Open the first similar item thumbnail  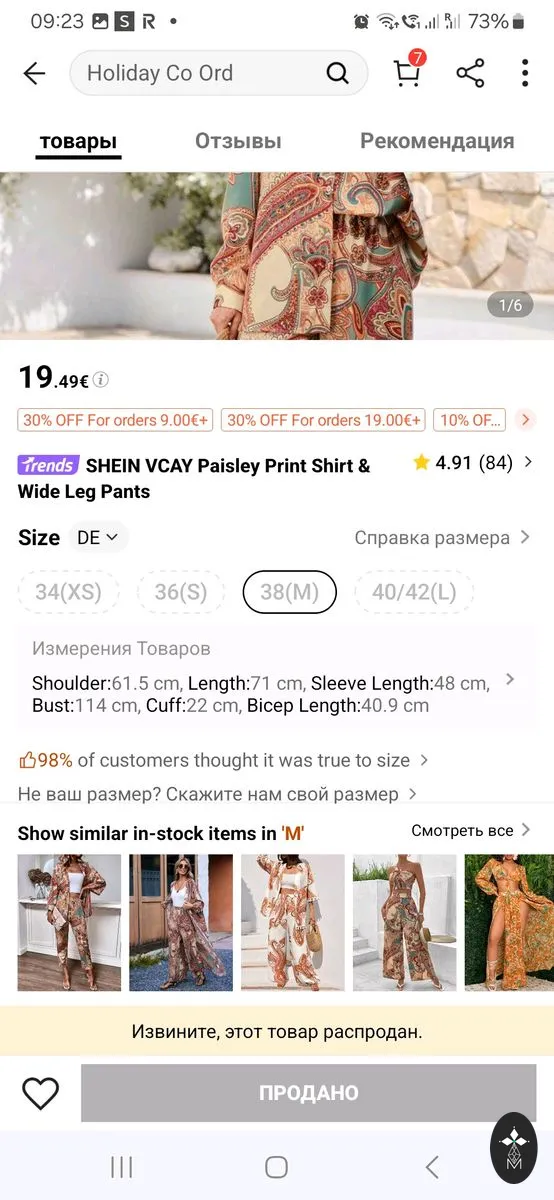point(69,922)
